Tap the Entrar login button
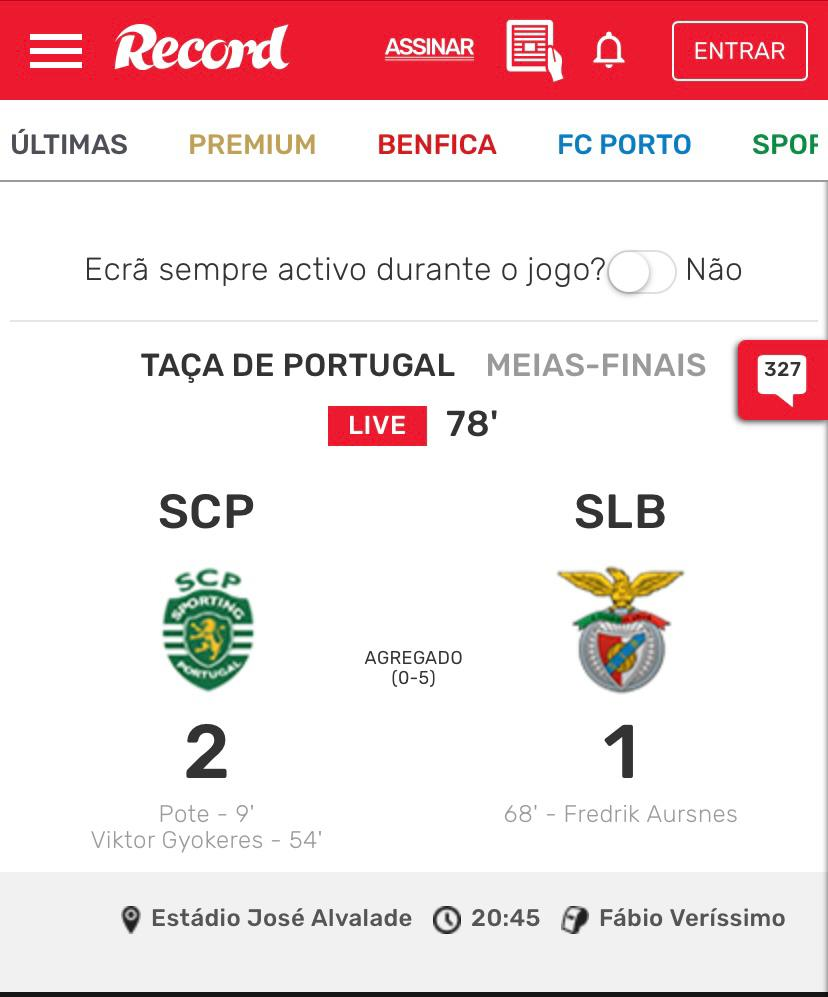The width and height of the screenshot is (828, 997). [x=739, y=51]
